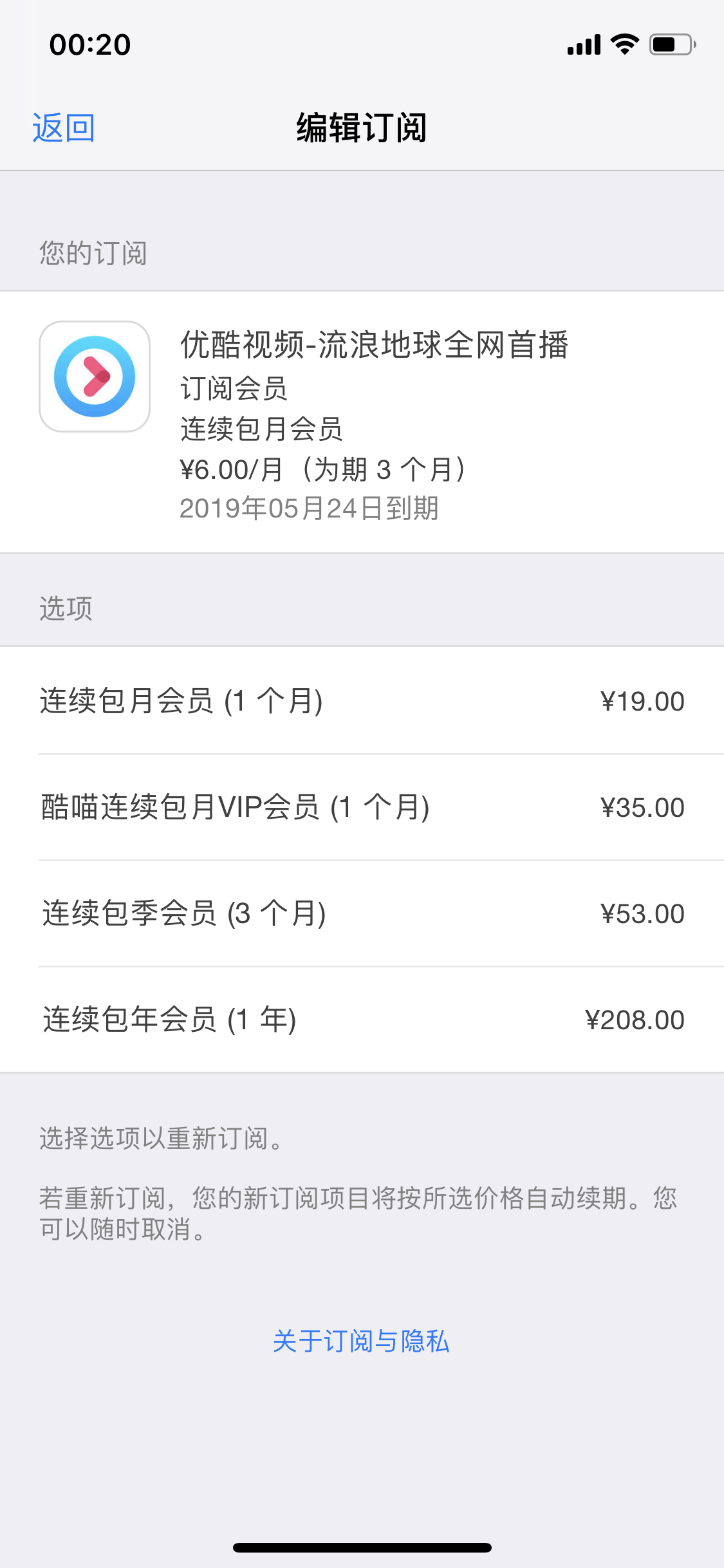The height and width of the screenshot is (1568, 724).
Task: Open 关于订阅与隐私 link
Action: point(361,1341)
